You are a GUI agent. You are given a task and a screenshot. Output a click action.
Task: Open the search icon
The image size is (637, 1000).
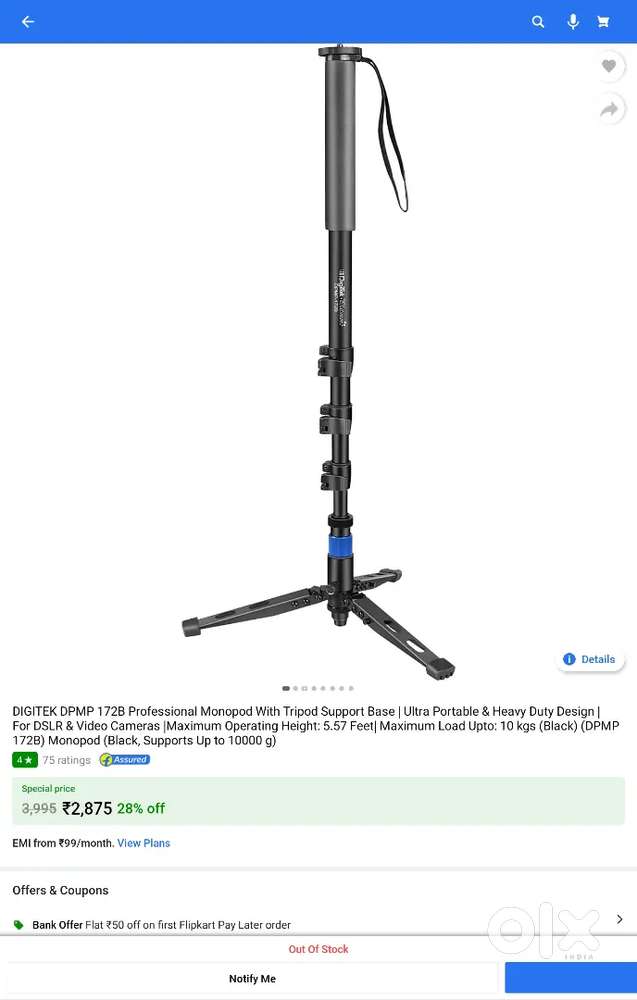538,21
